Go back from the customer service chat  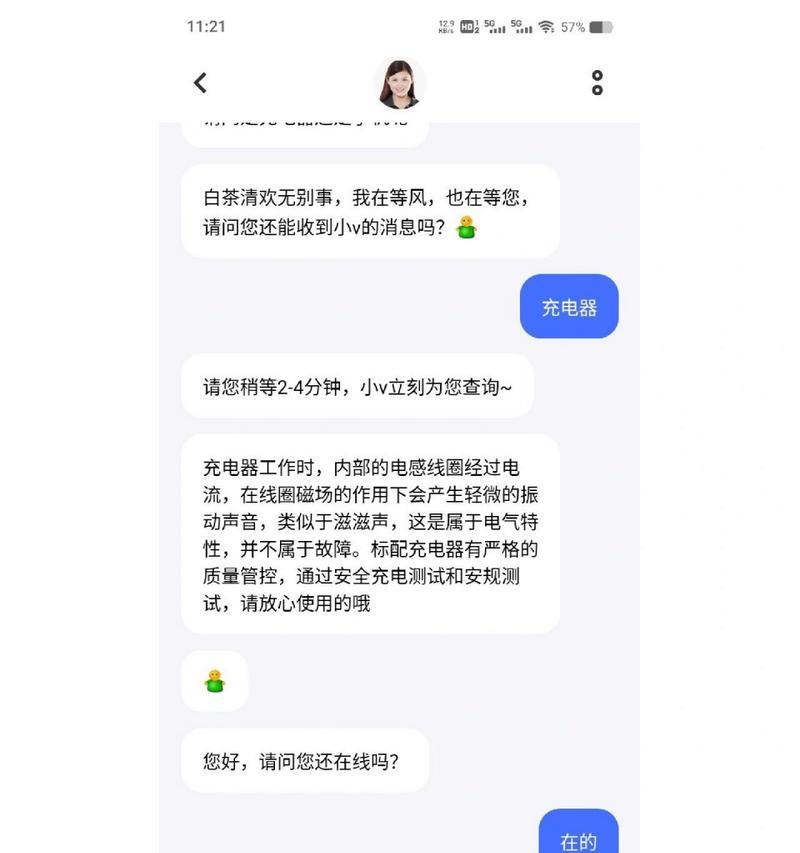[x=200, y=82]
